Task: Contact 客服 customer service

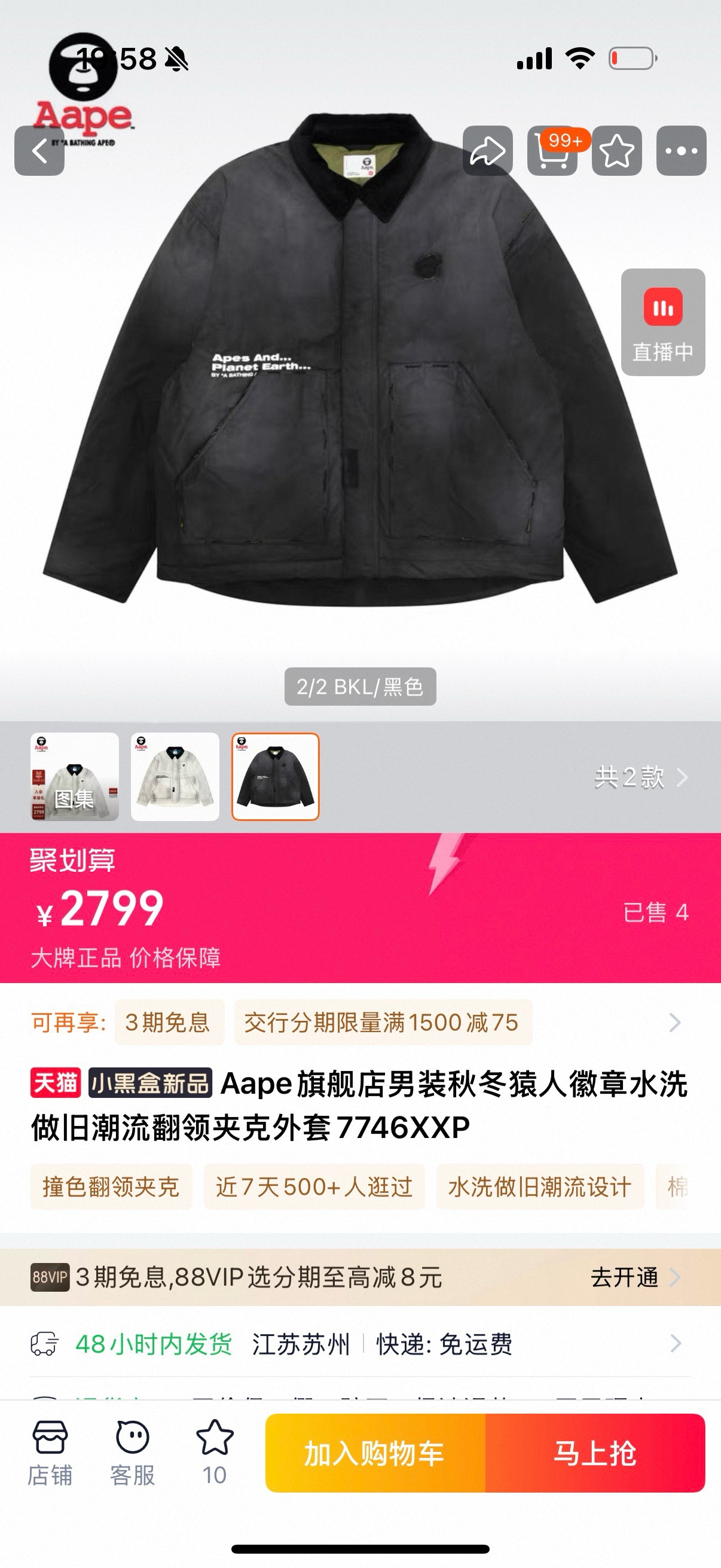Action: click(x=132, y=1453)
